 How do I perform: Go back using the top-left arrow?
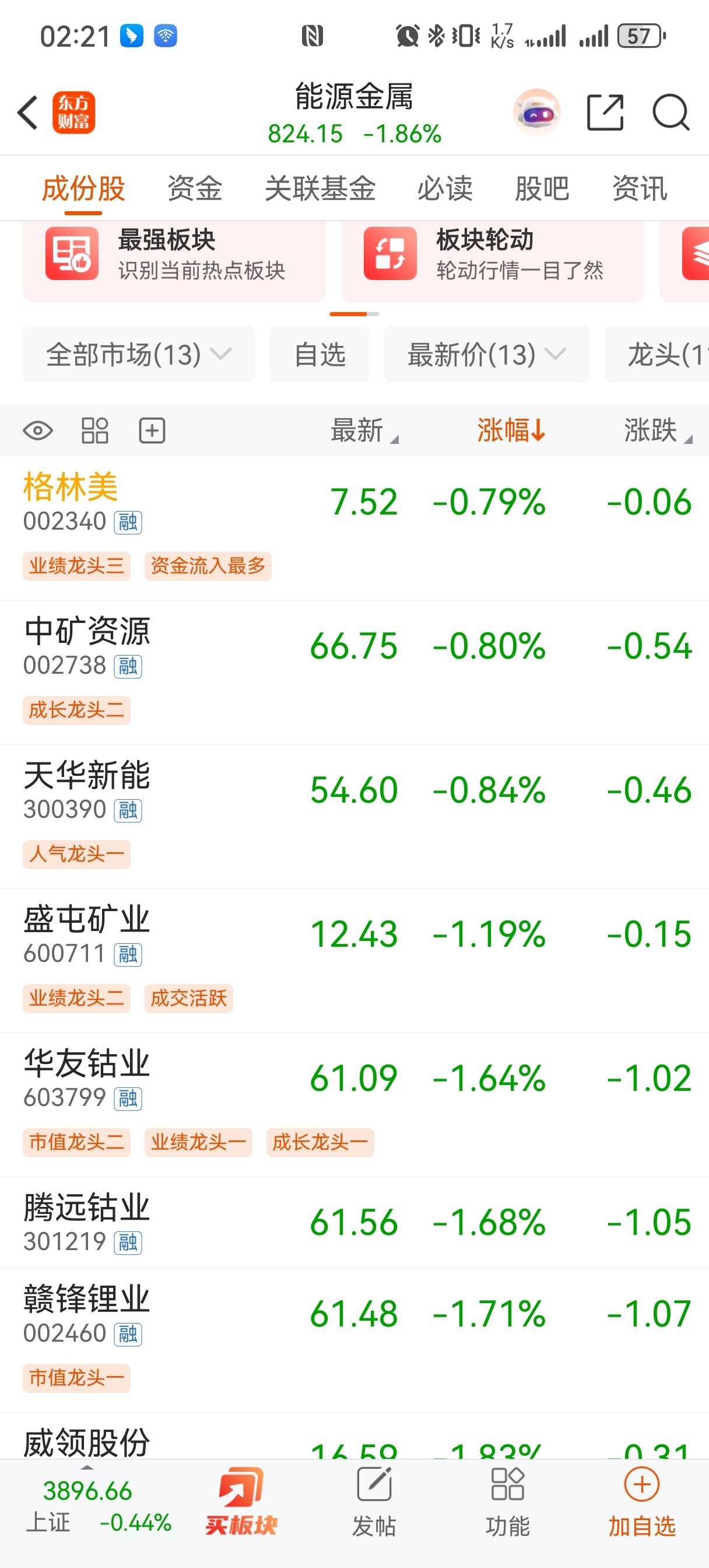click(28, 113)
